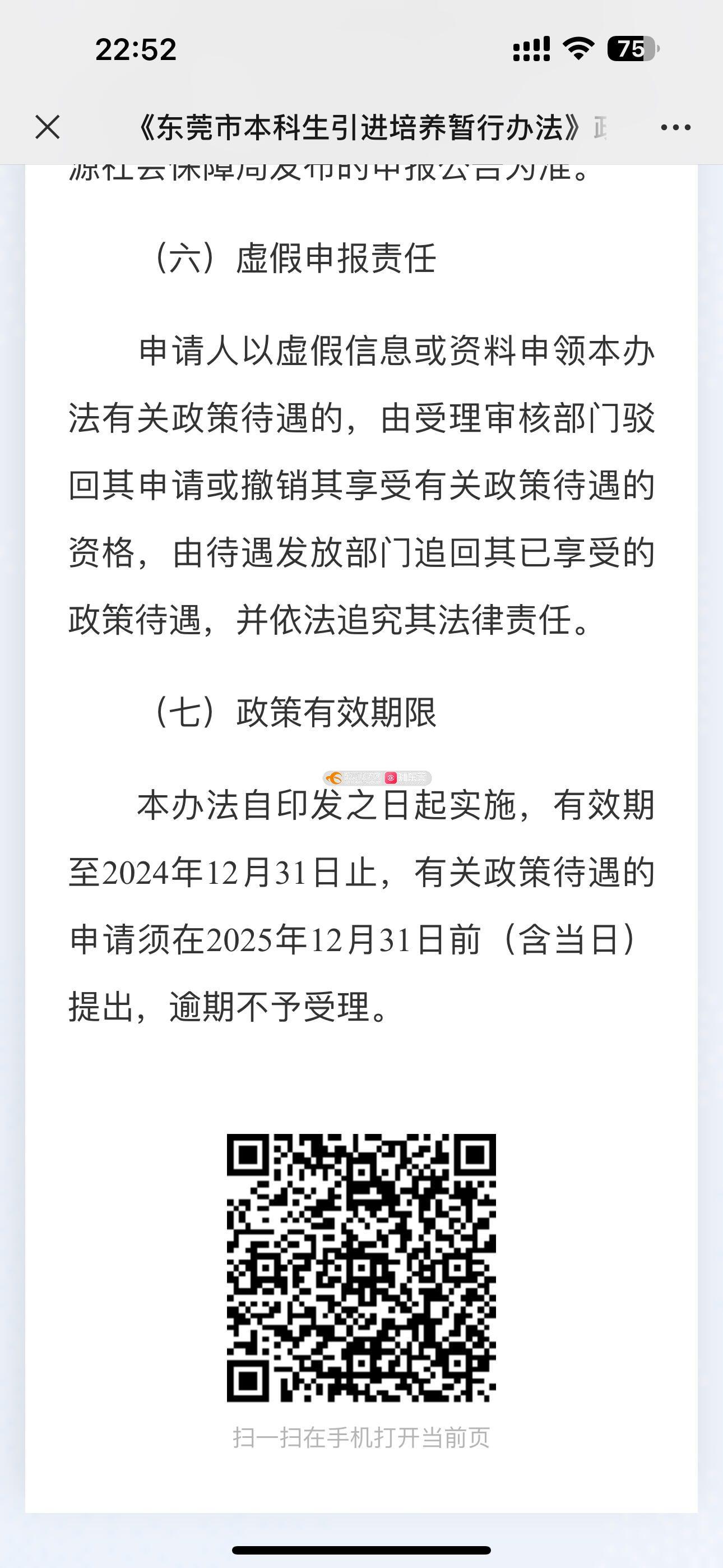This screenshot has height=1568, width=723.
Task: Open the three-dot more options menu
Action: 675,128
